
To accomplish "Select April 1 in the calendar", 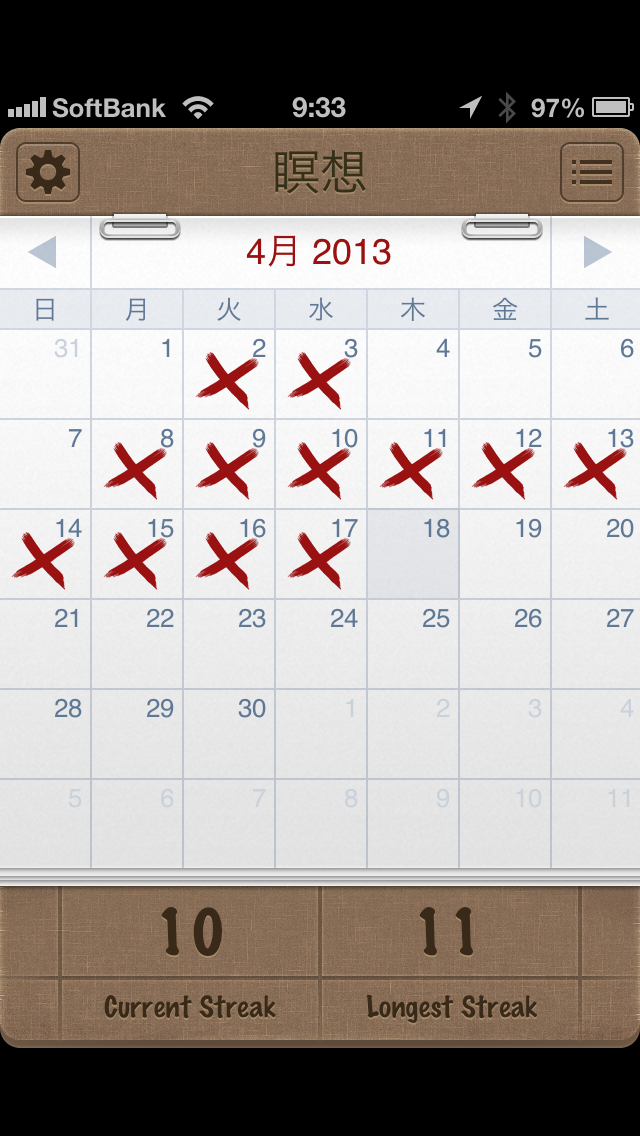I will (137, 374).
